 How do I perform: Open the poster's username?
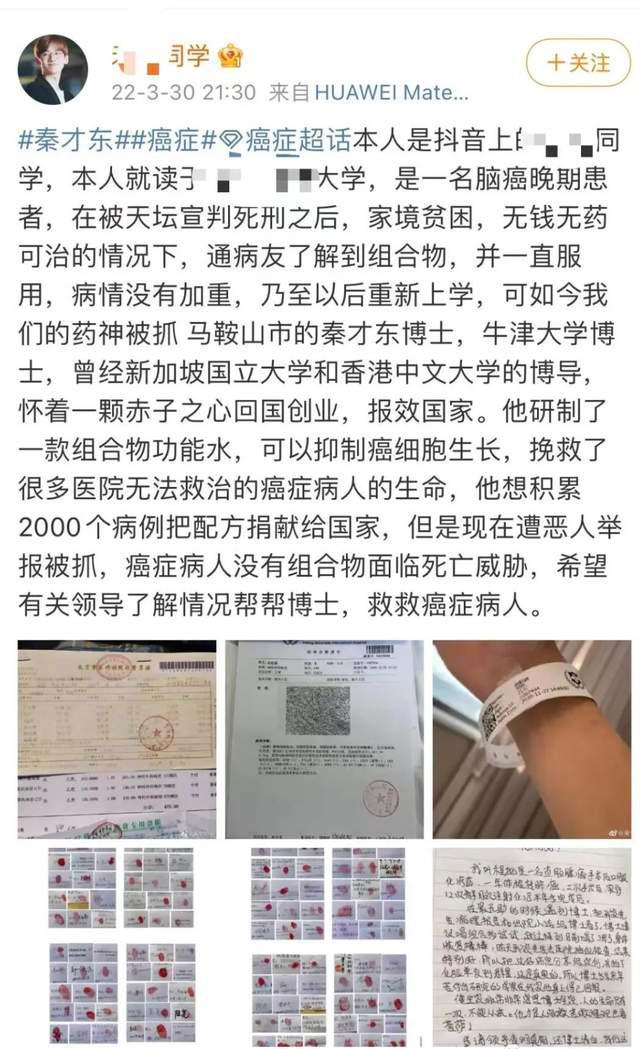pyautogui.click(x=176, y=55)
